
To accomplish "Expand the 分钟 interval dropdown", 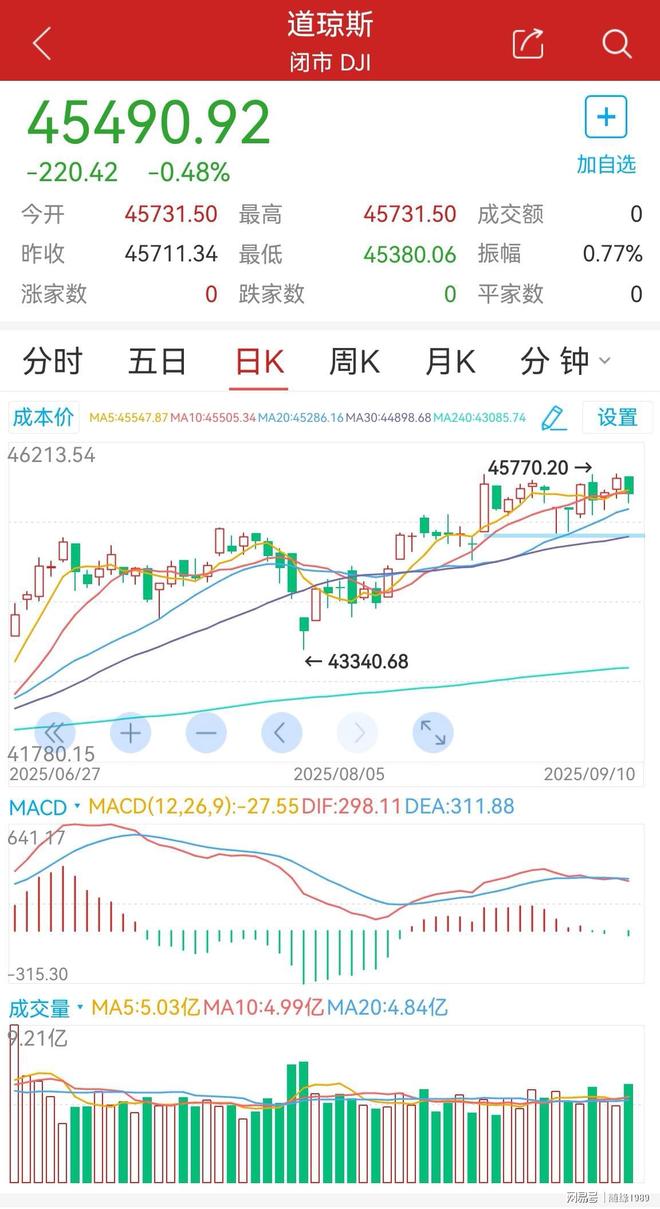I will pyautogui.click(x=565, y=361).
